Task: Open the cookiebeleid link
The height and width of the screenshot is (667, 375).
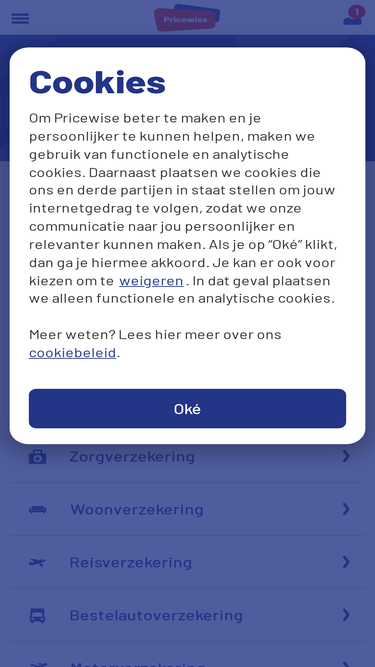Action: pyautogui.click(x=73, y=353)
